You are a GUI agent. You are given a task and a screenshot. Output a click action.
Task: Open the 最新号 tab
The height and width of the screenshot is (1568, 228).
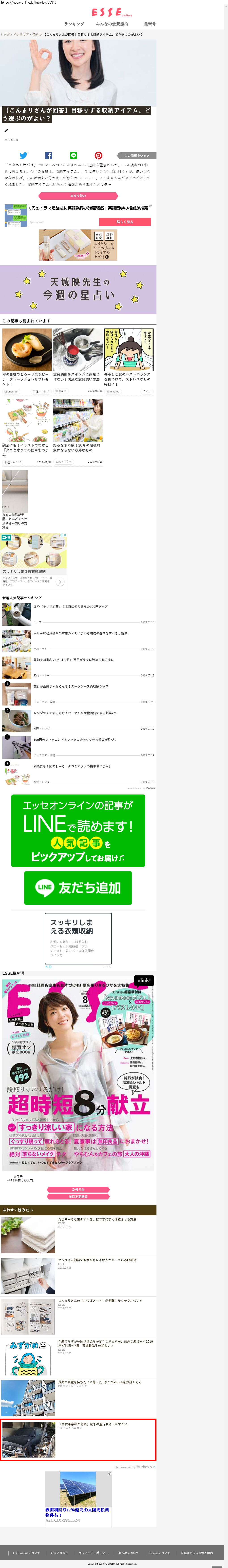click(x=150, y=24)
